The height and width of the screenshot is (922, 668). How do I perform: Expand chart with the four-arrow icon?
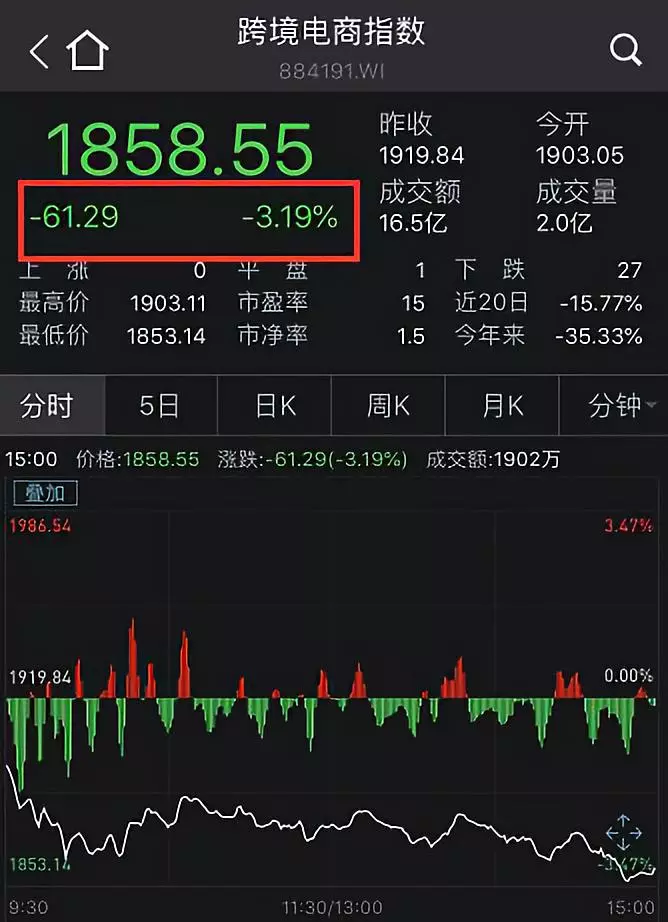[x=623, y=834]
